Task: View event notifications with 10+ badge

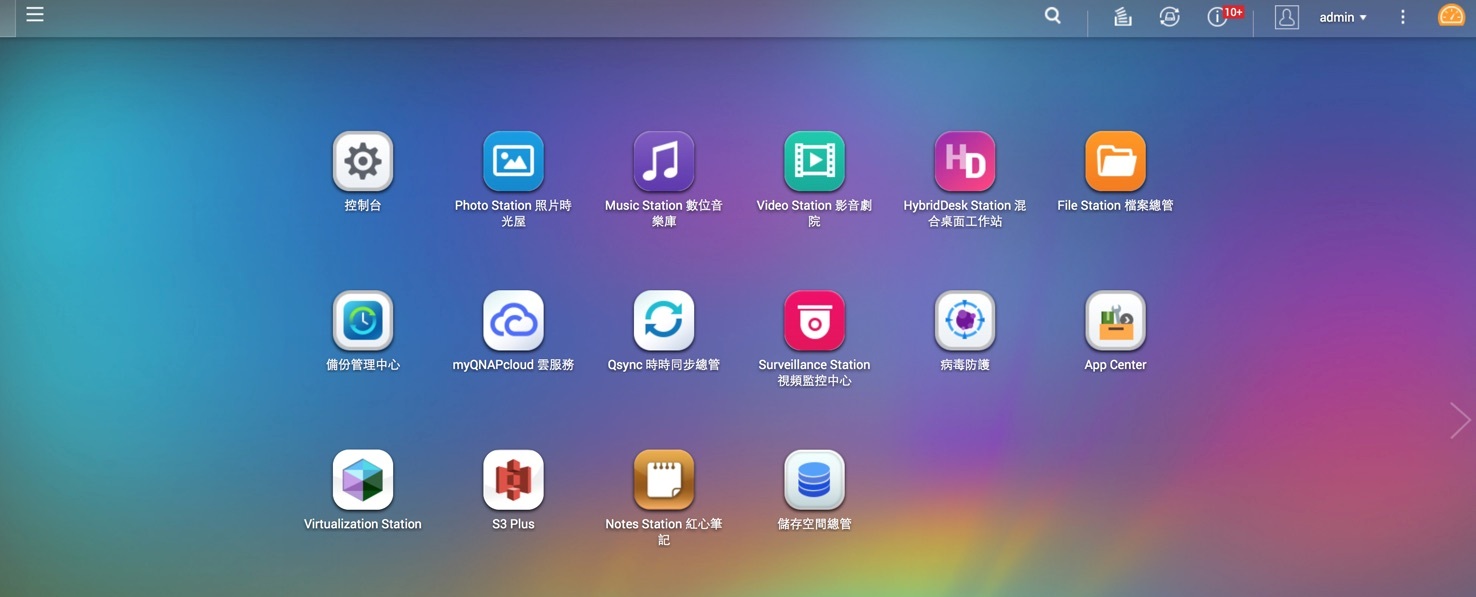Action: point(1218,17)
